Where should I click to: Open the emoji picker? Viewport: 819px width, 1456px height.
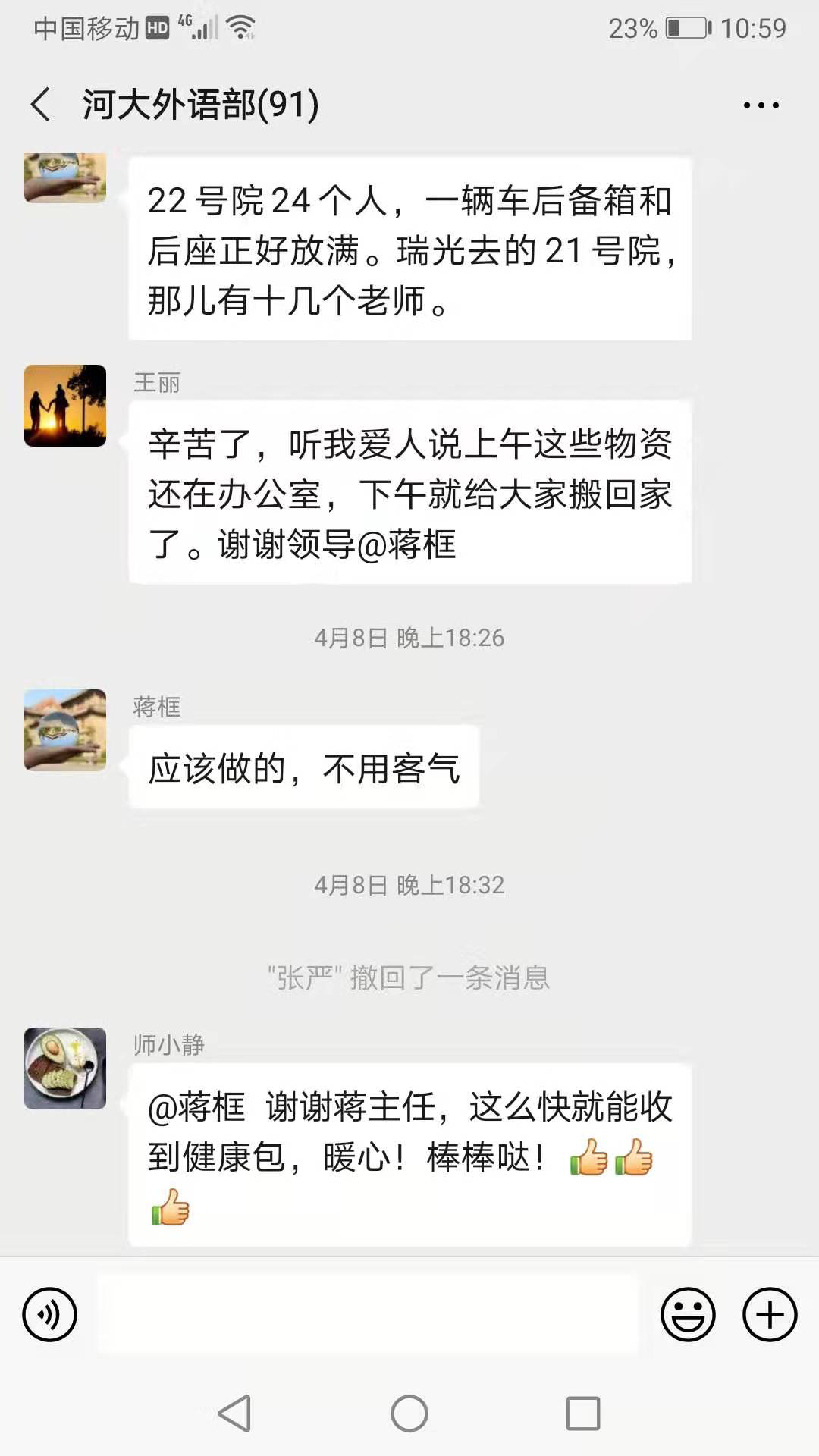[x=688, y=1314]
